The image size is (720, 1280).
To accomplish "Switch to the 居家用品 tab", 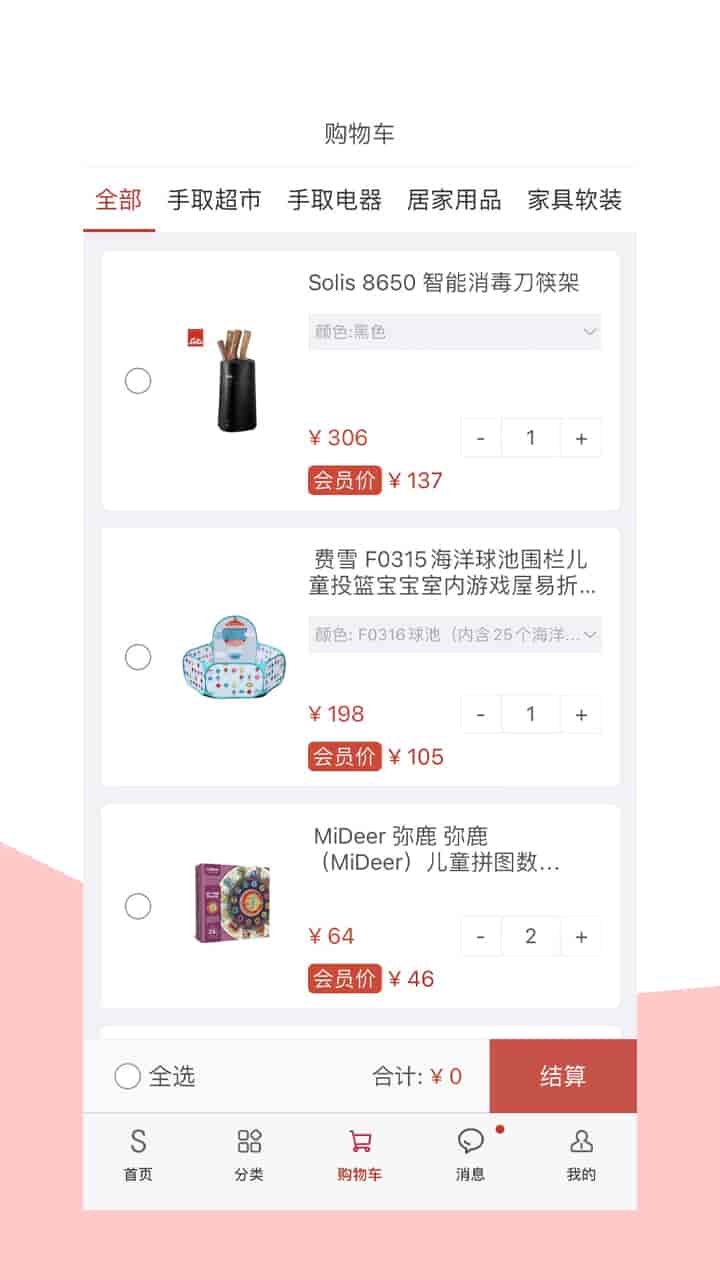I will (454, 200).
